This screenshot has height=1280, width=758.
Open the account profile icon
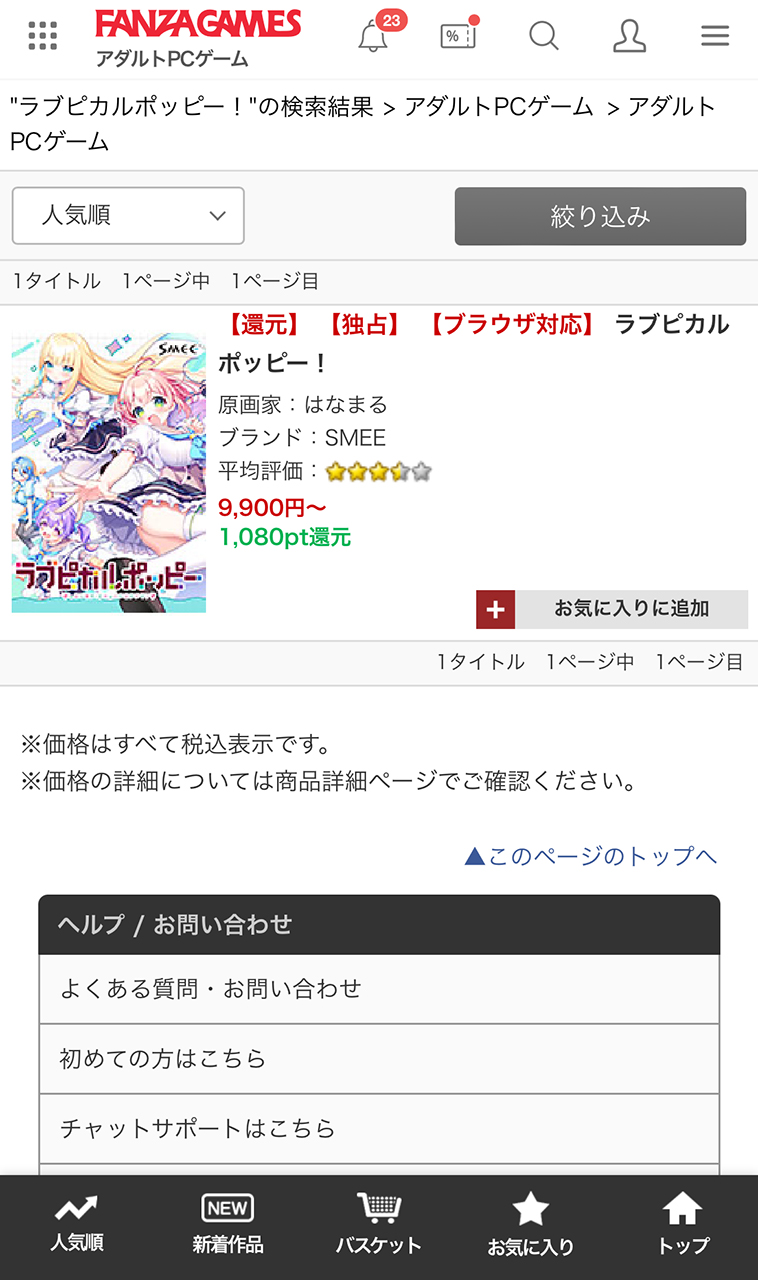629,37
